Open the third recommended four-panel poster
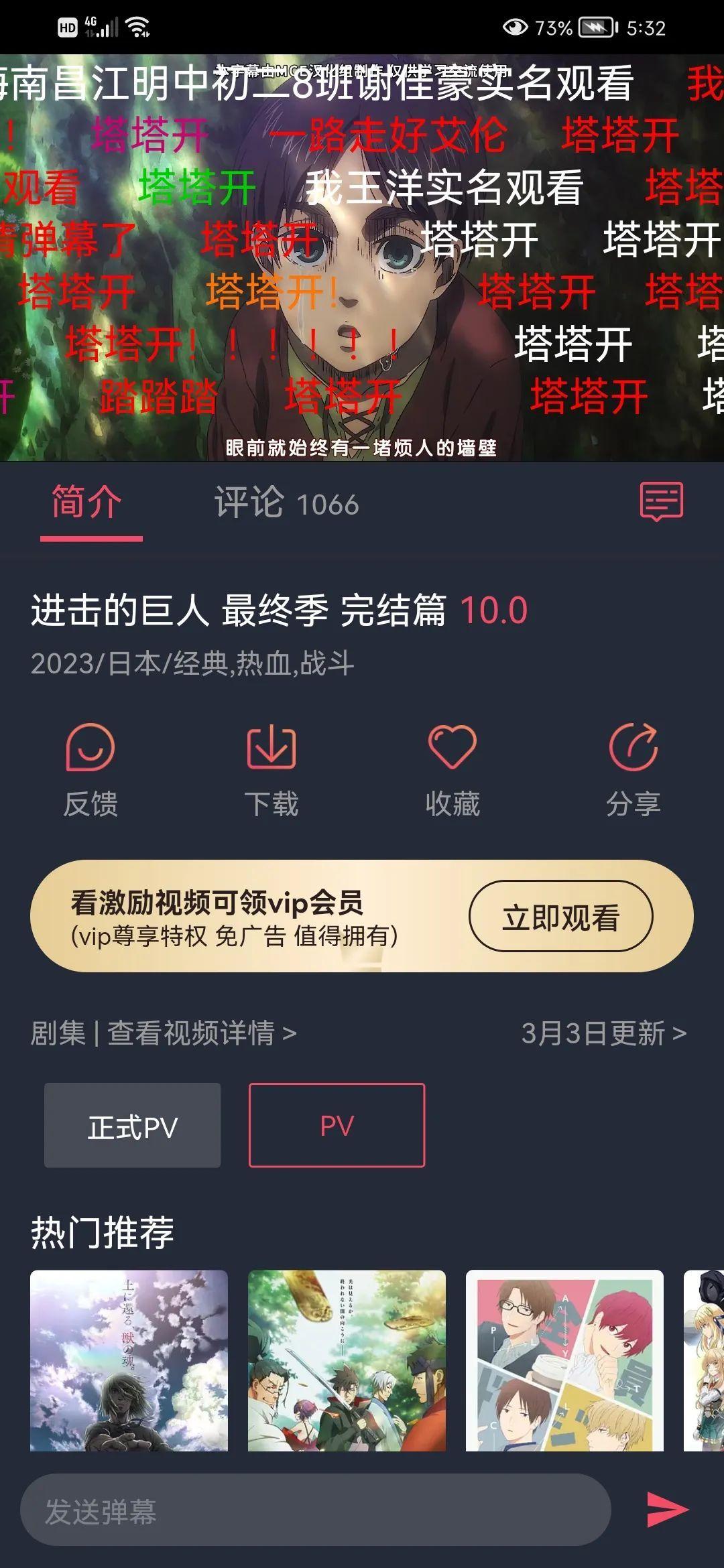The image size is (724, 1568). point(564,1360)
